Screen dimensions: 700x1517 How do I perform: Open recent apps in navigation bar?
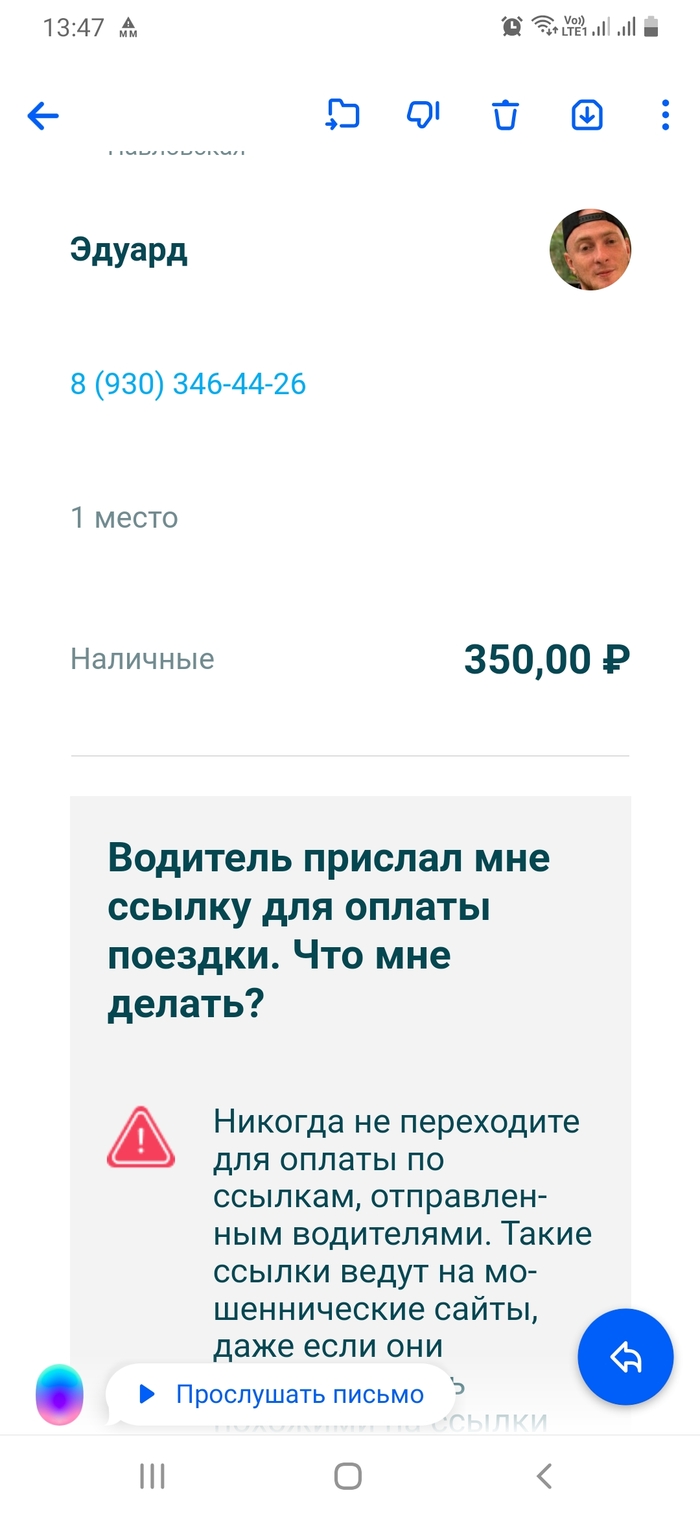pyautogui.click(x=152, y=1476)
